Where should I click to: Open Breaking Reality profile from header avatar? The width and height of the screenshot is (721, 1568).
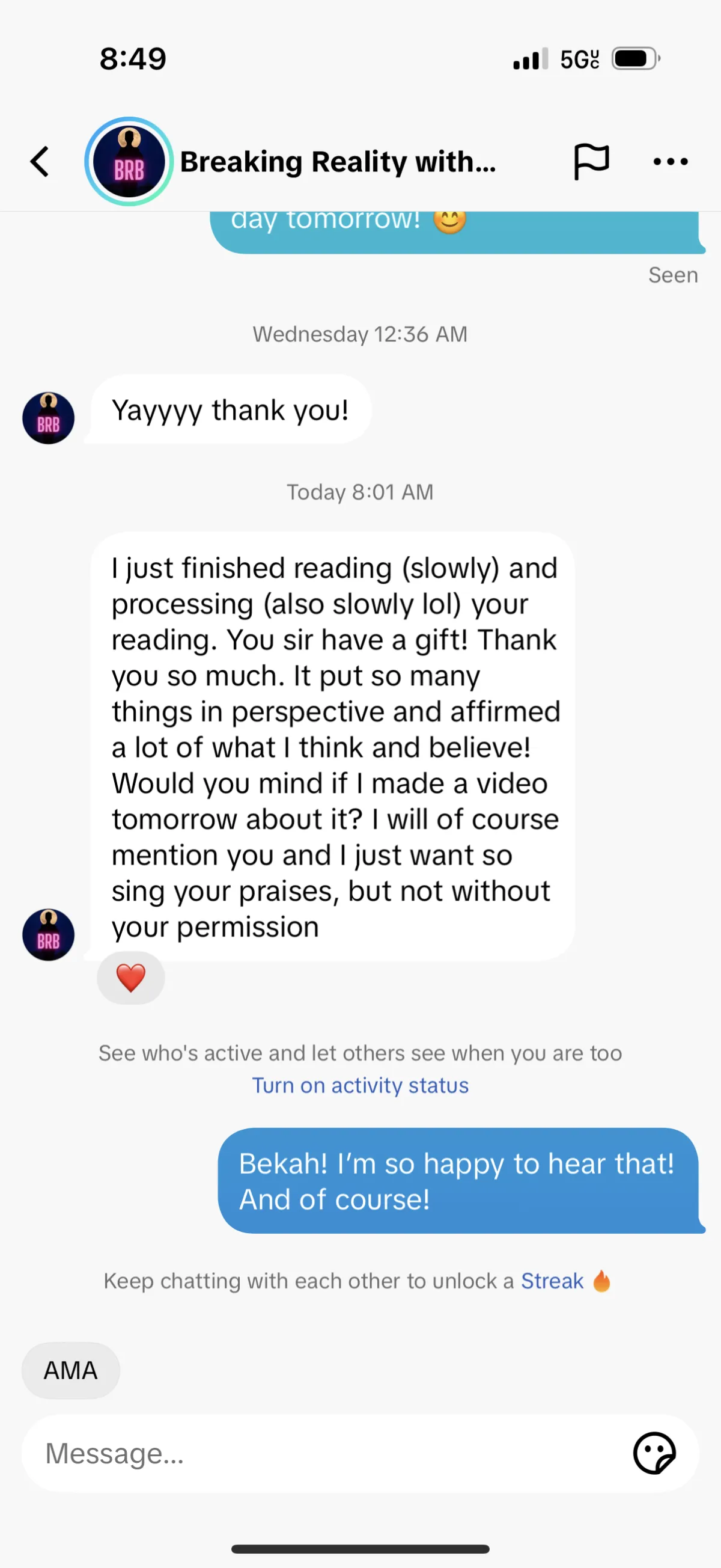(129, 162)
